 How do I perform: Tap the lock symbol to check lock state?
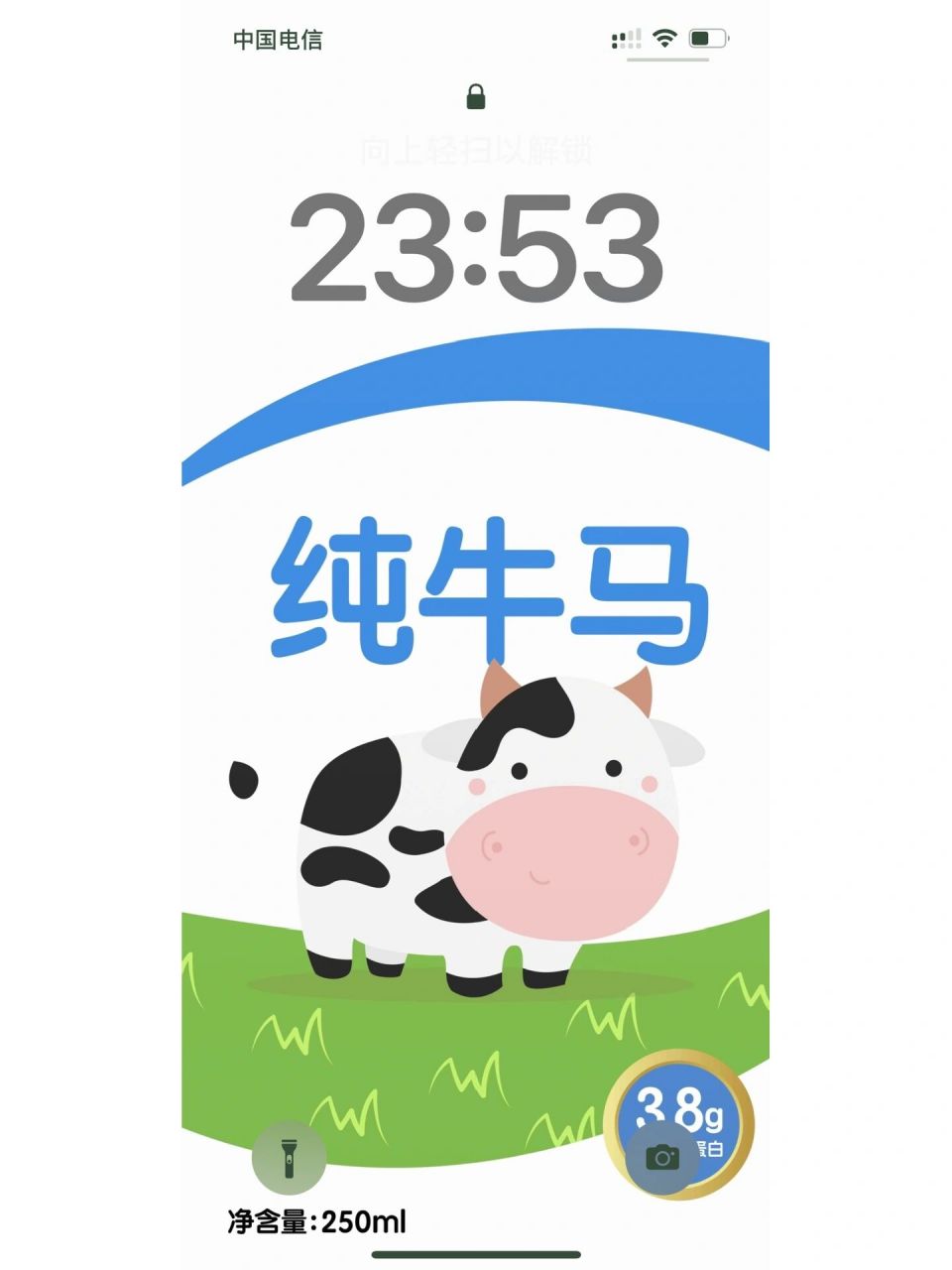coord(478,97)
